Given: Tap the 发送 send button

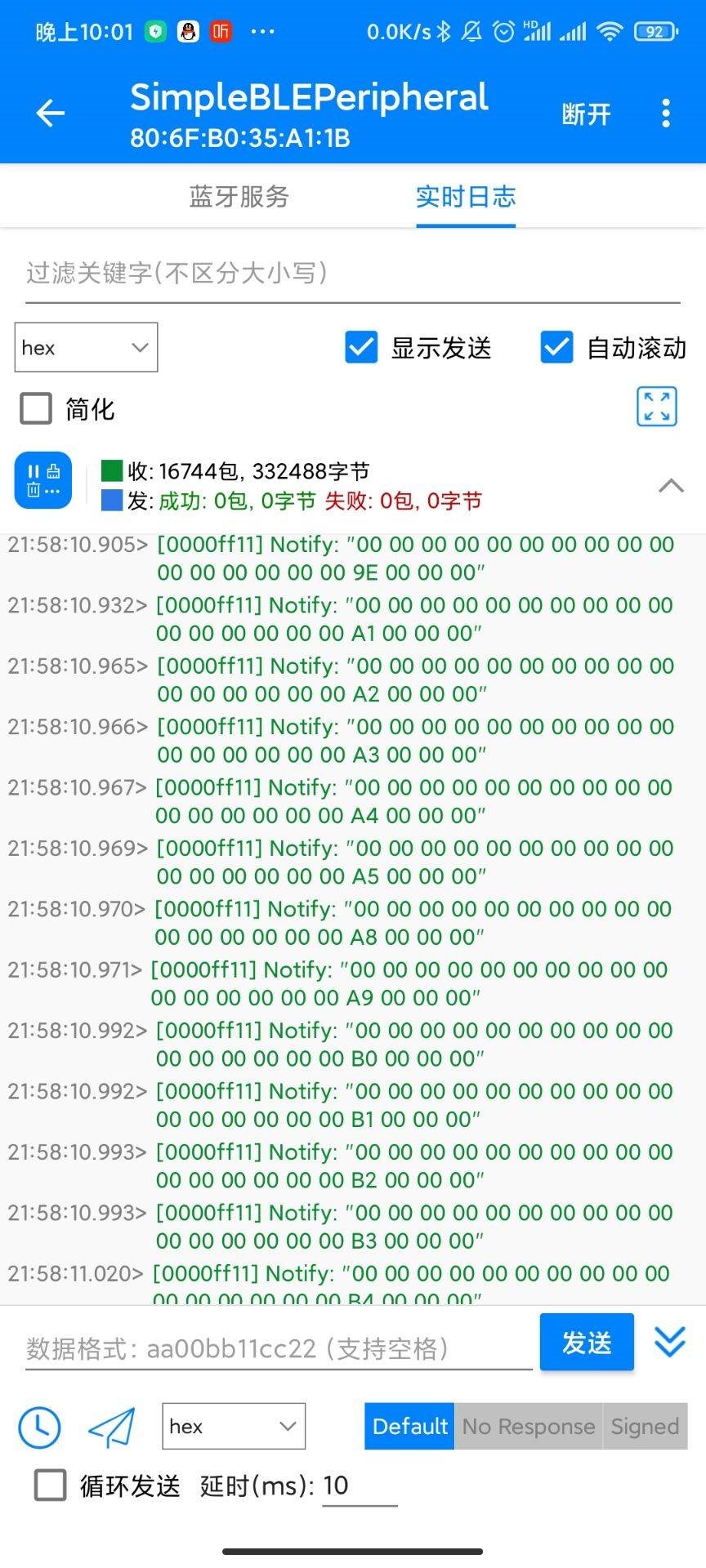Looking at the screenshot, I should click(586, 1343).
